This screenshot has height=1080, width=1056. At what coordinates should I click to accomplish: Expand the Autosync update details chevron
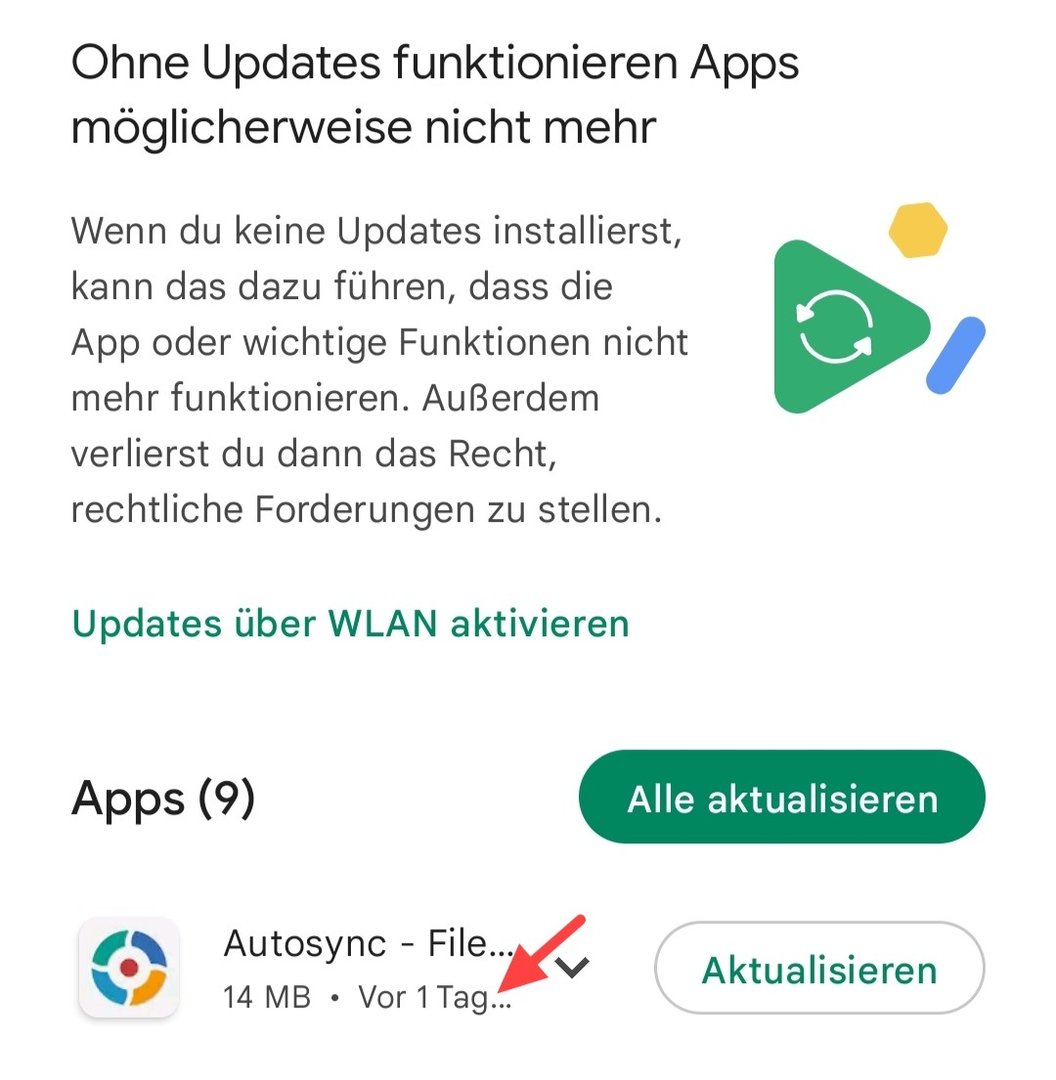pos(574,967)
